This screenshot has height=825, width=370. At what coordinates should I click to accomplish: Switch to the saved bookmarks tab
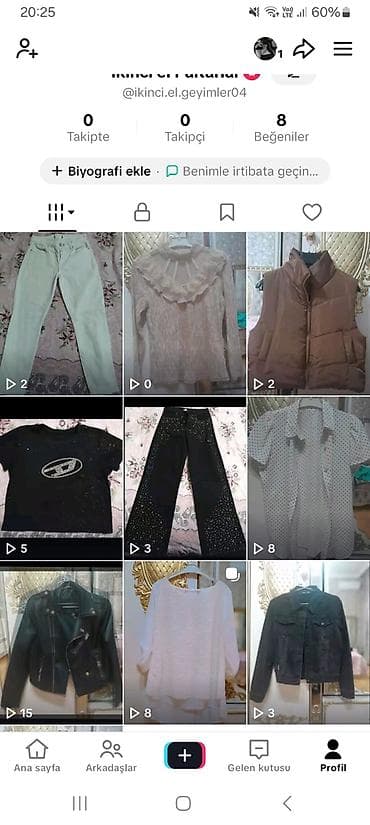227,213
